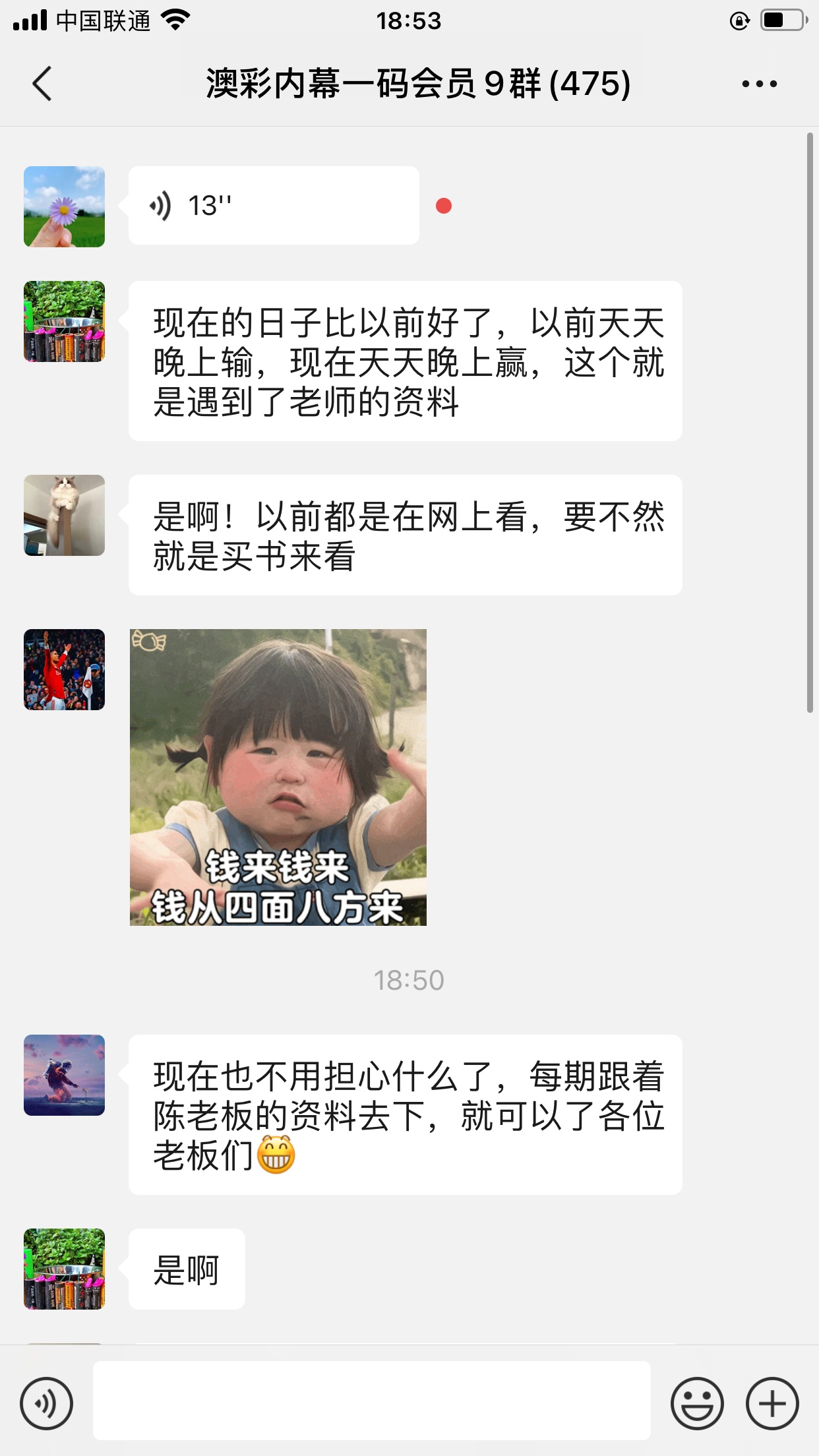Open the plus attachment menu
Screen dimensions: 819x1456
coord(772,1403)
